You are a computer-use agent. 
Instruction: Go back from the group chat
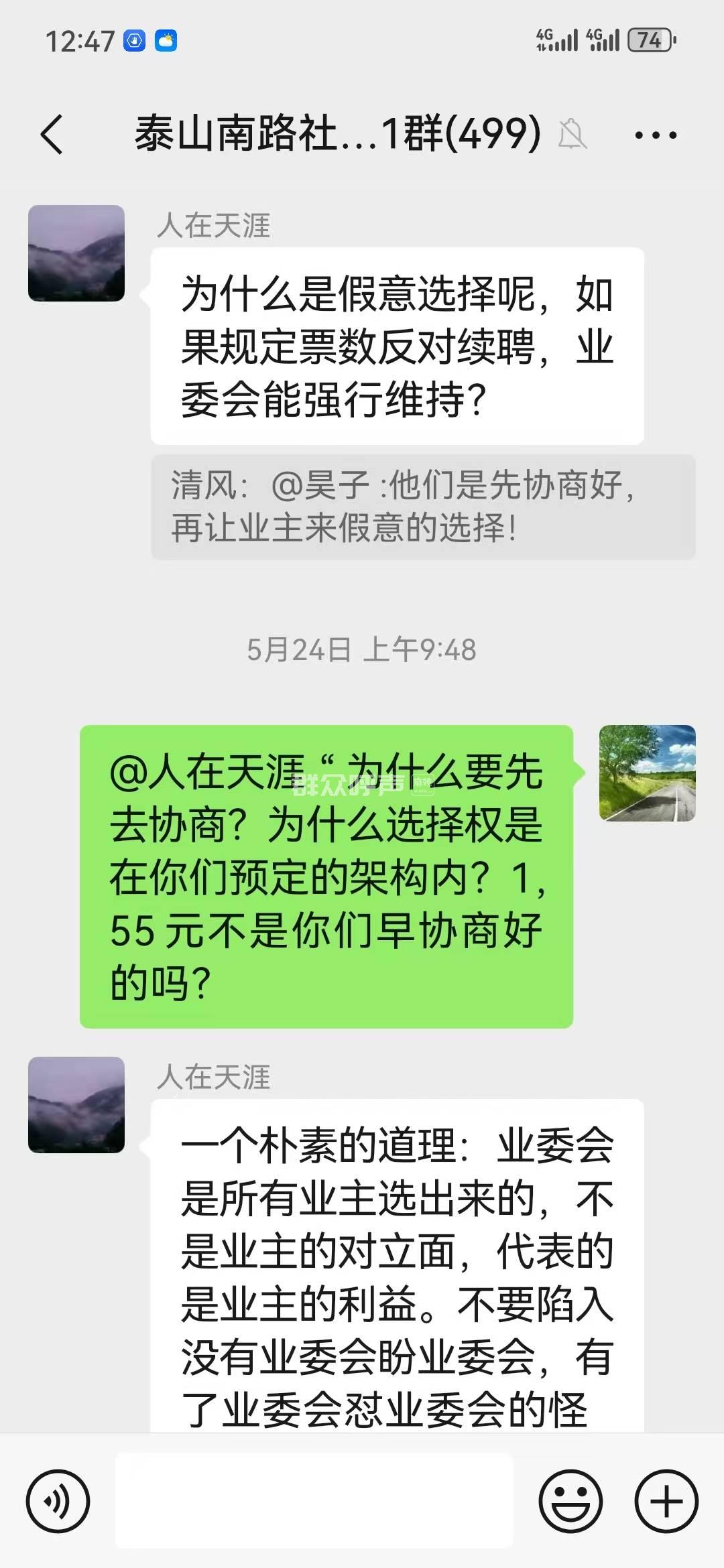[x=52, y=135]
